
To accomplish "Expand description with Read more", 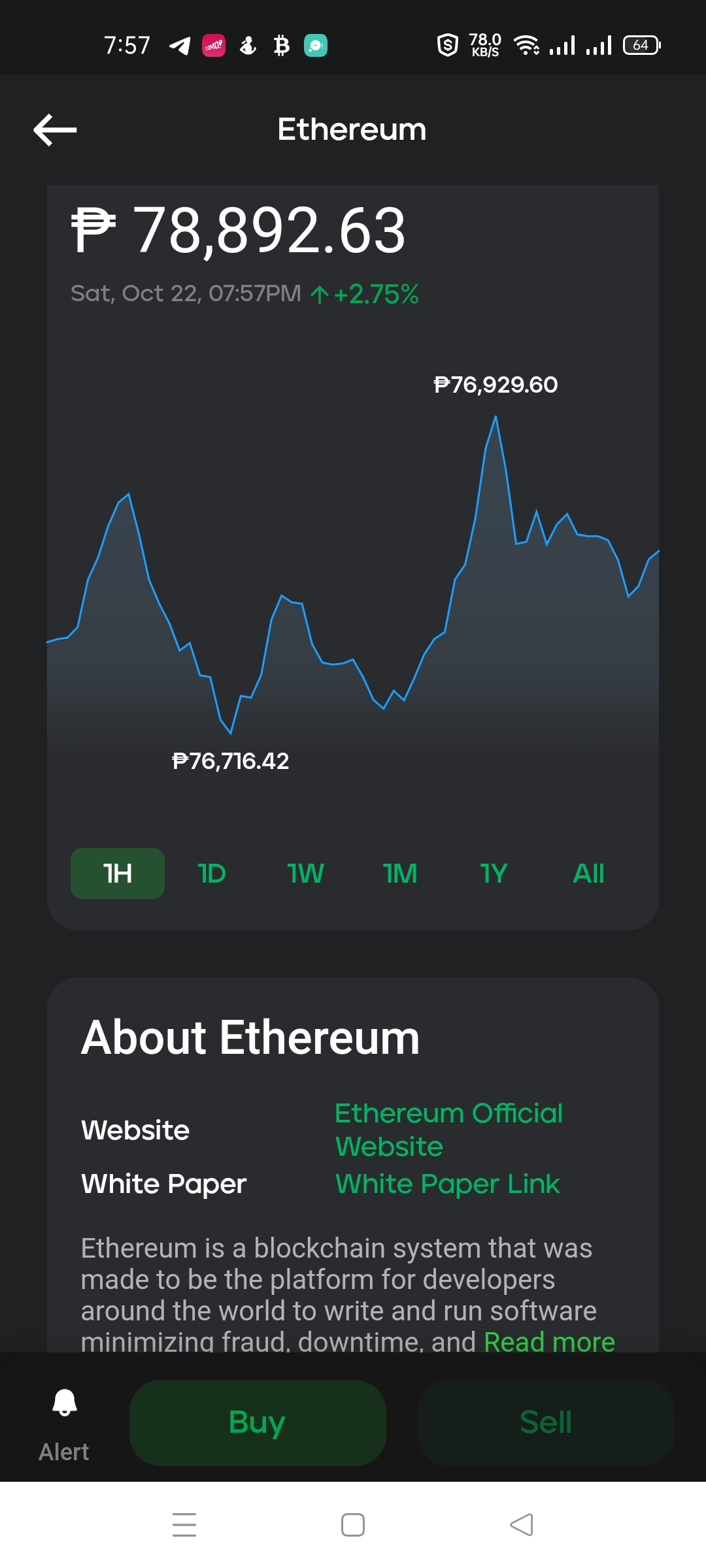I will coord(549,1342).
